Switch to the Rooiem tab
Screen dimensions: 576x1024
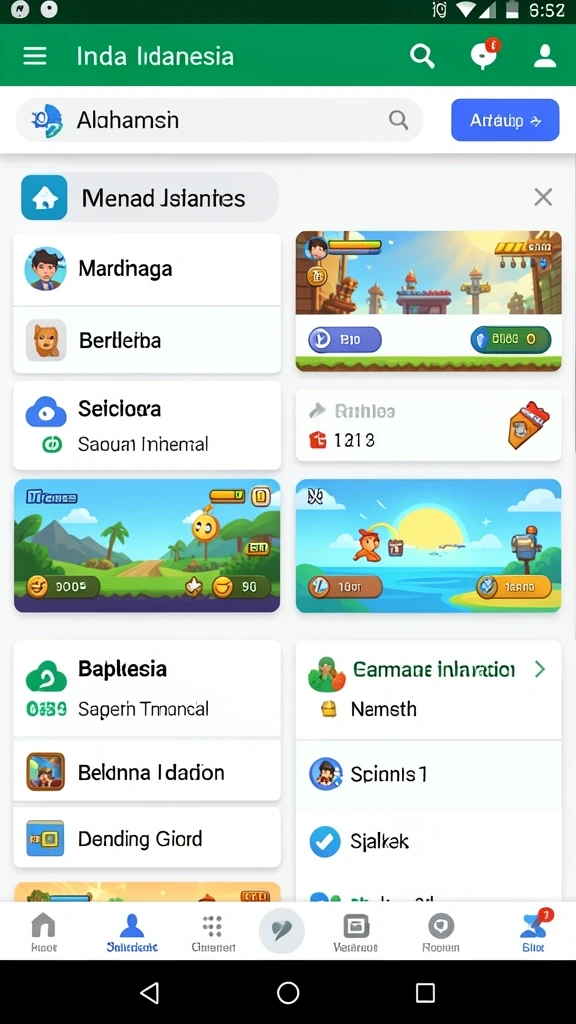441,933
